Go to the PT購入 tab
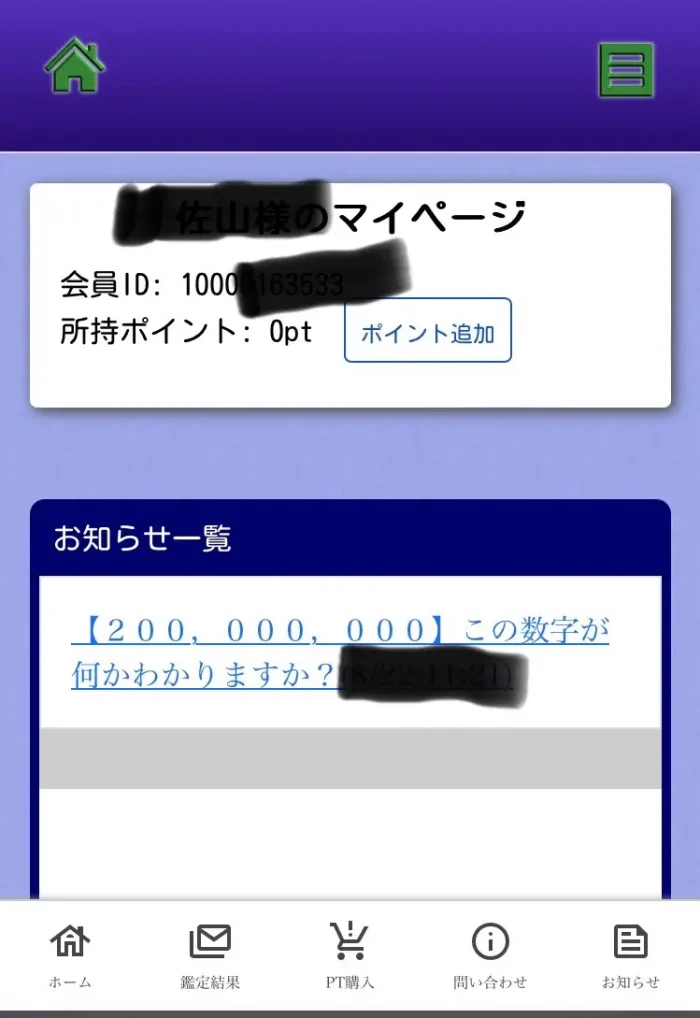Screen dimensions: 700x1018 [349, 955]
